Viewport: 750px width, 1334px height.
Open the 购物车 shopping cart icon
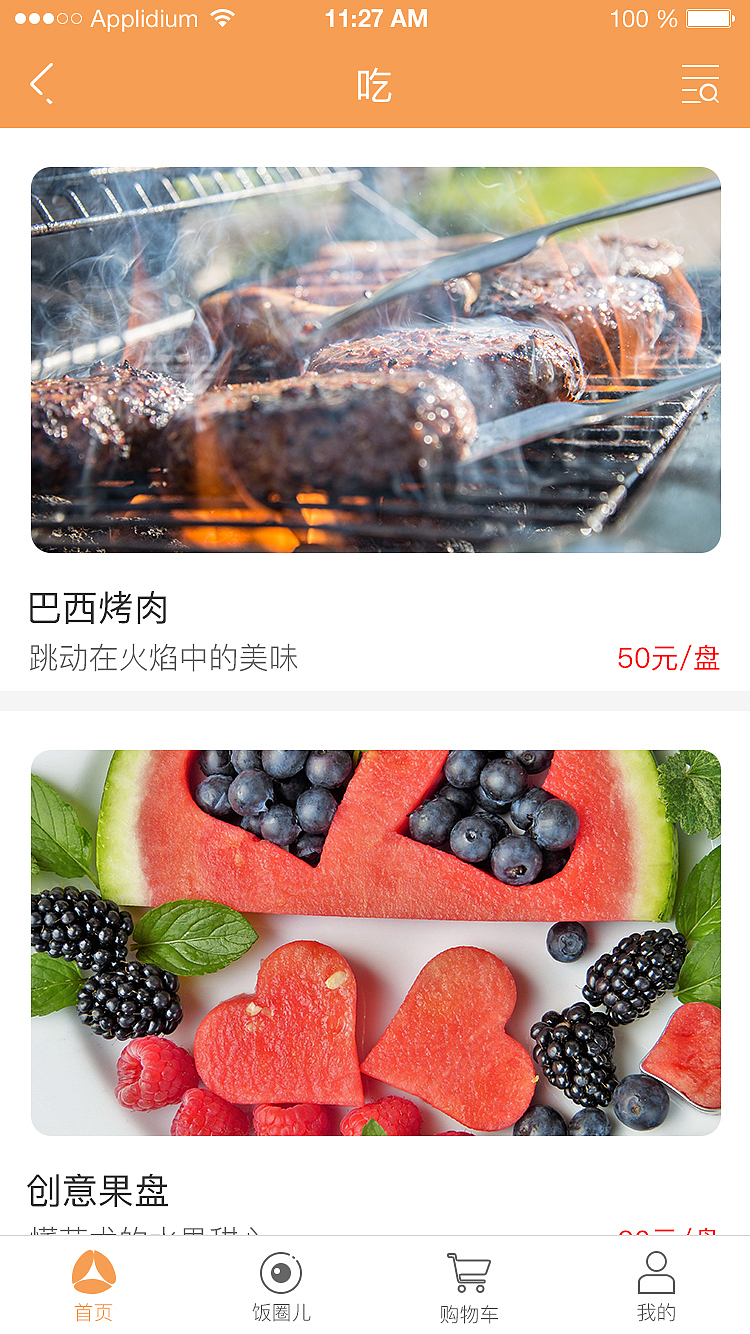(468, 1270)
